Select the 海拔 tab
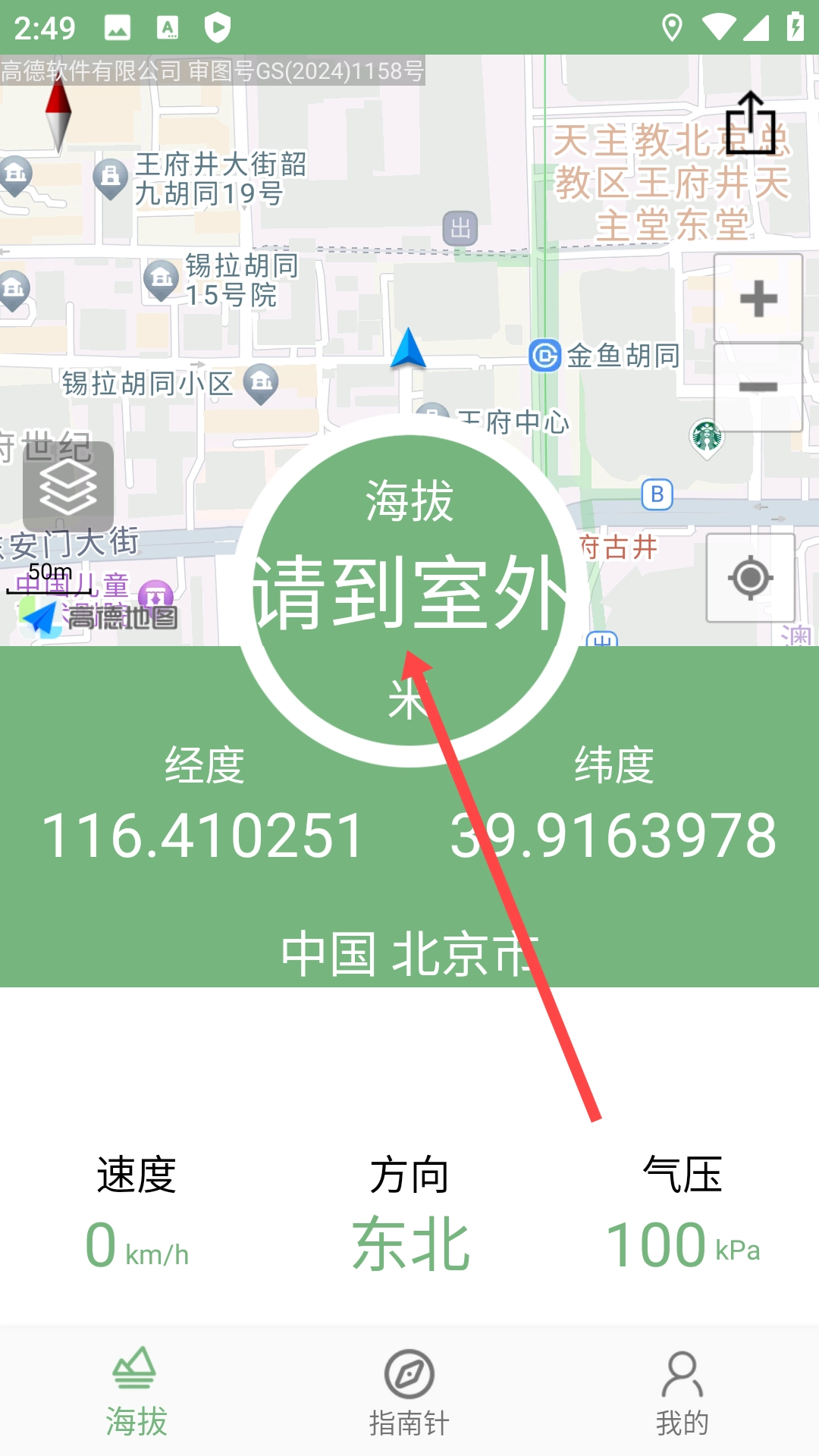 136,1393
